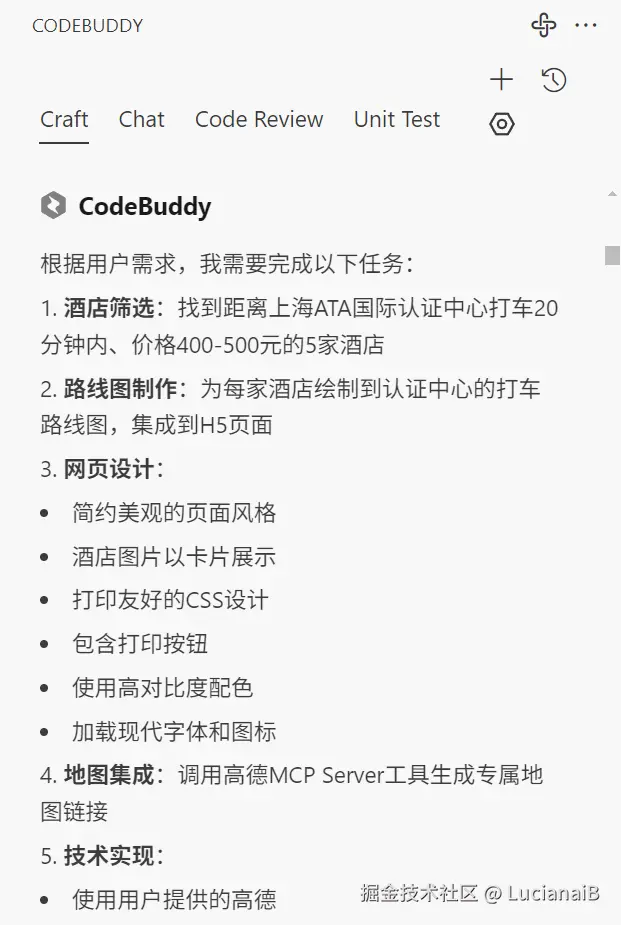The height and width of the screenshot is (925, 621).
Task: Open the Code Review tab
Action: coord(259,120)
